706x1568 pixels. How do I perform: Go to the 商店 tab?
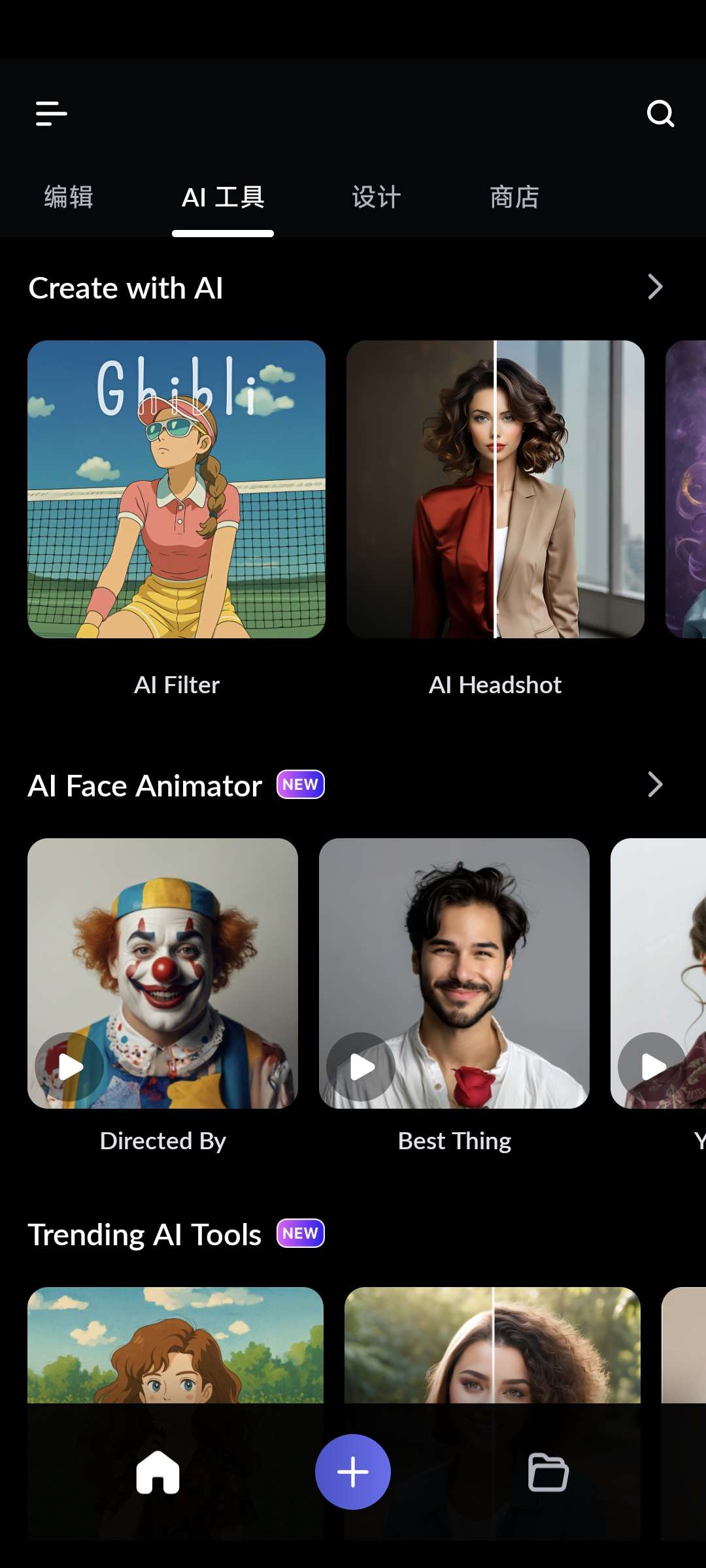click(514, 197)
